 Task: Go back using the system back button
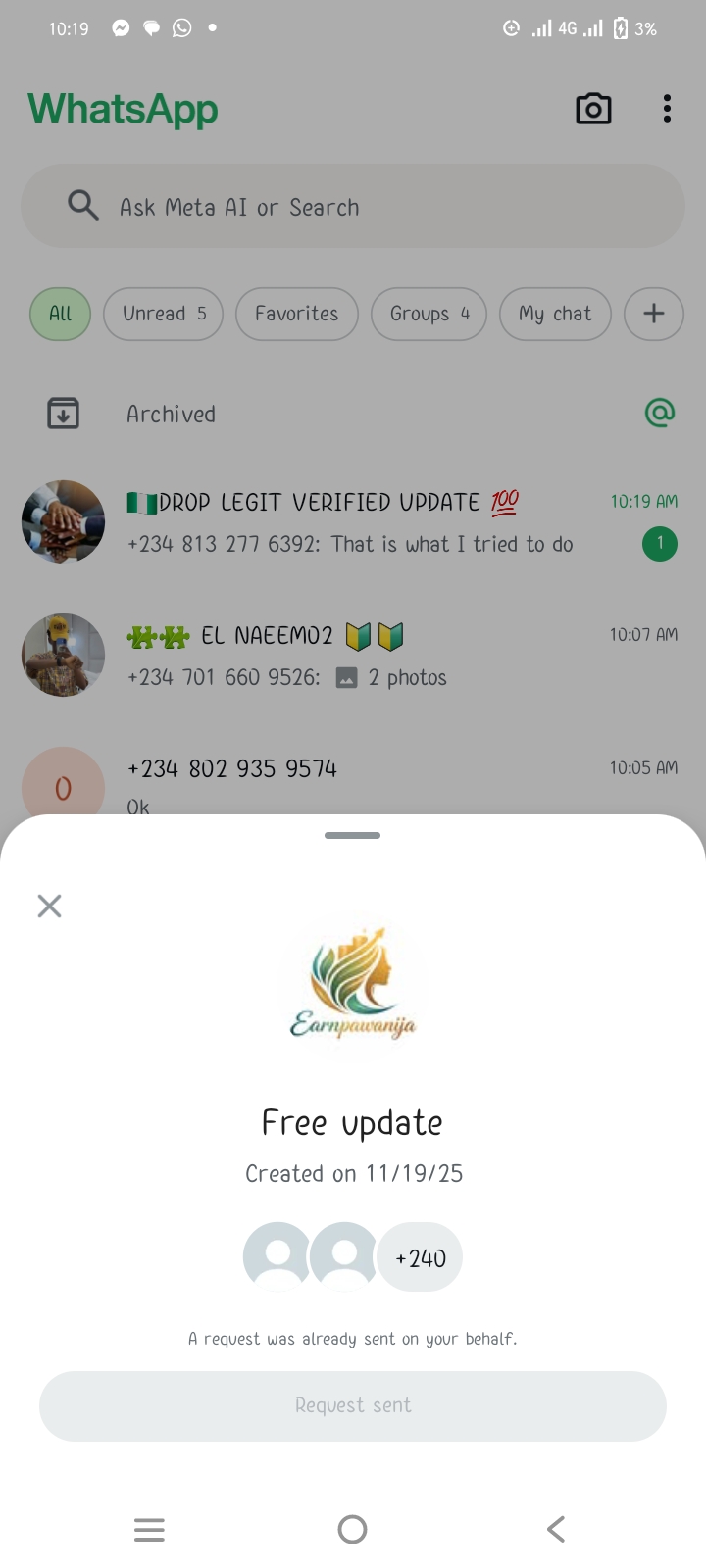click(x=556, y=1529)
